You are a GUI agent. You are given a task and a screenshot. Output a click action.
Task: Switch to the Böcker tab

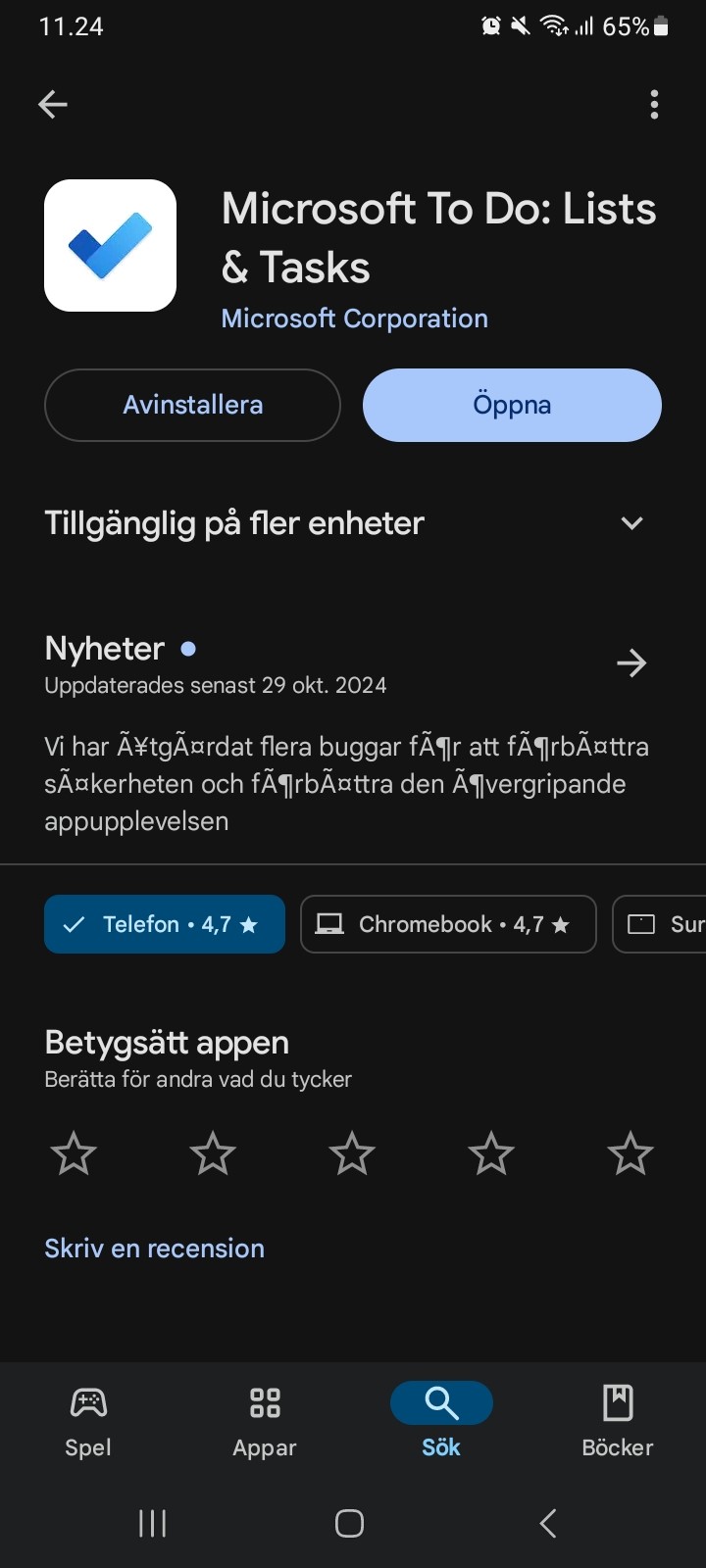(618, 1421)
